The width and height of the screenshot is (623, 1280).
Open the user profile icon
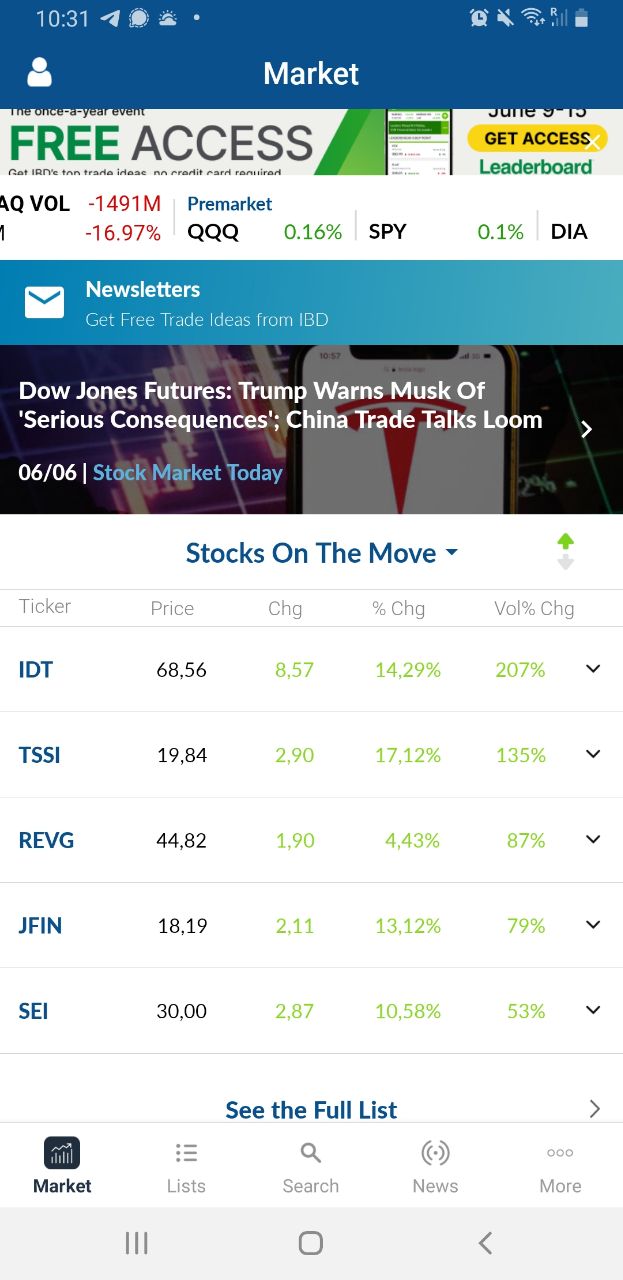pos(39,73)
